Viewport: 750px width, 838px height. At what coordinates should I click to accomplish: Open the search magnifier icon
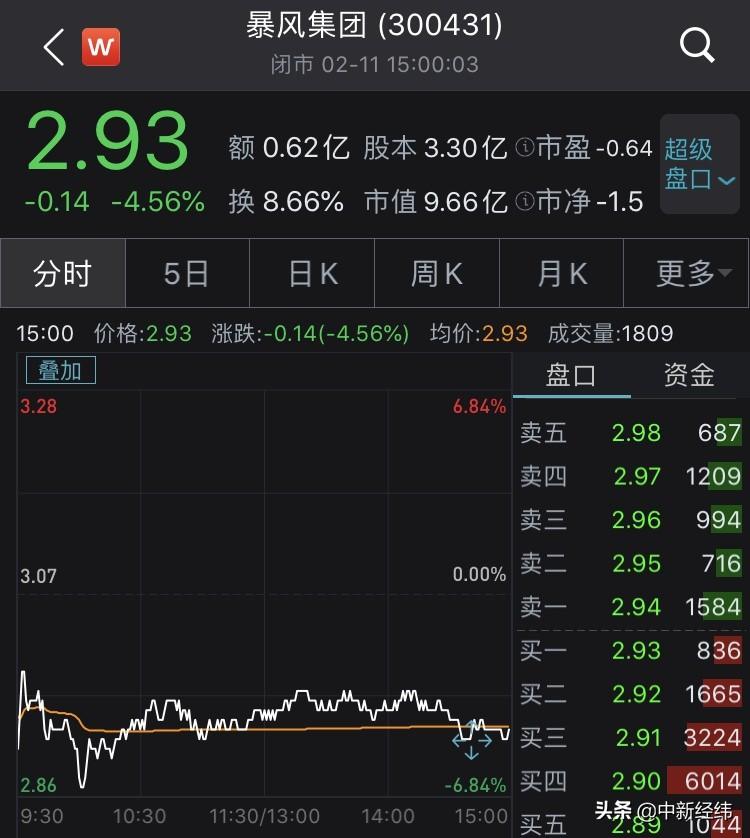[x=696, y=45]
